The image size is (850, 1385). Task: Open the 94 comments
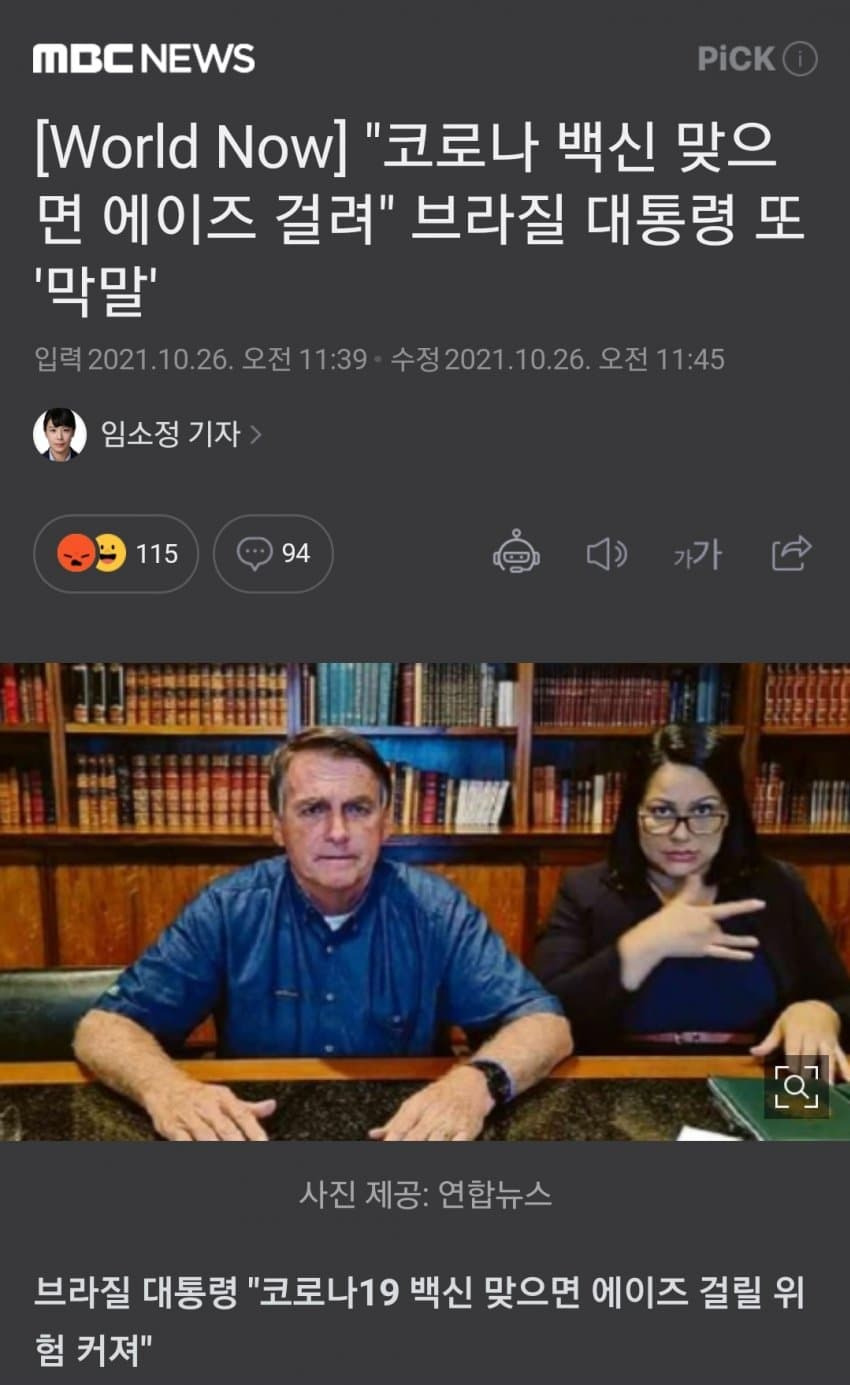pyautogui.click(x=273, y=553)
